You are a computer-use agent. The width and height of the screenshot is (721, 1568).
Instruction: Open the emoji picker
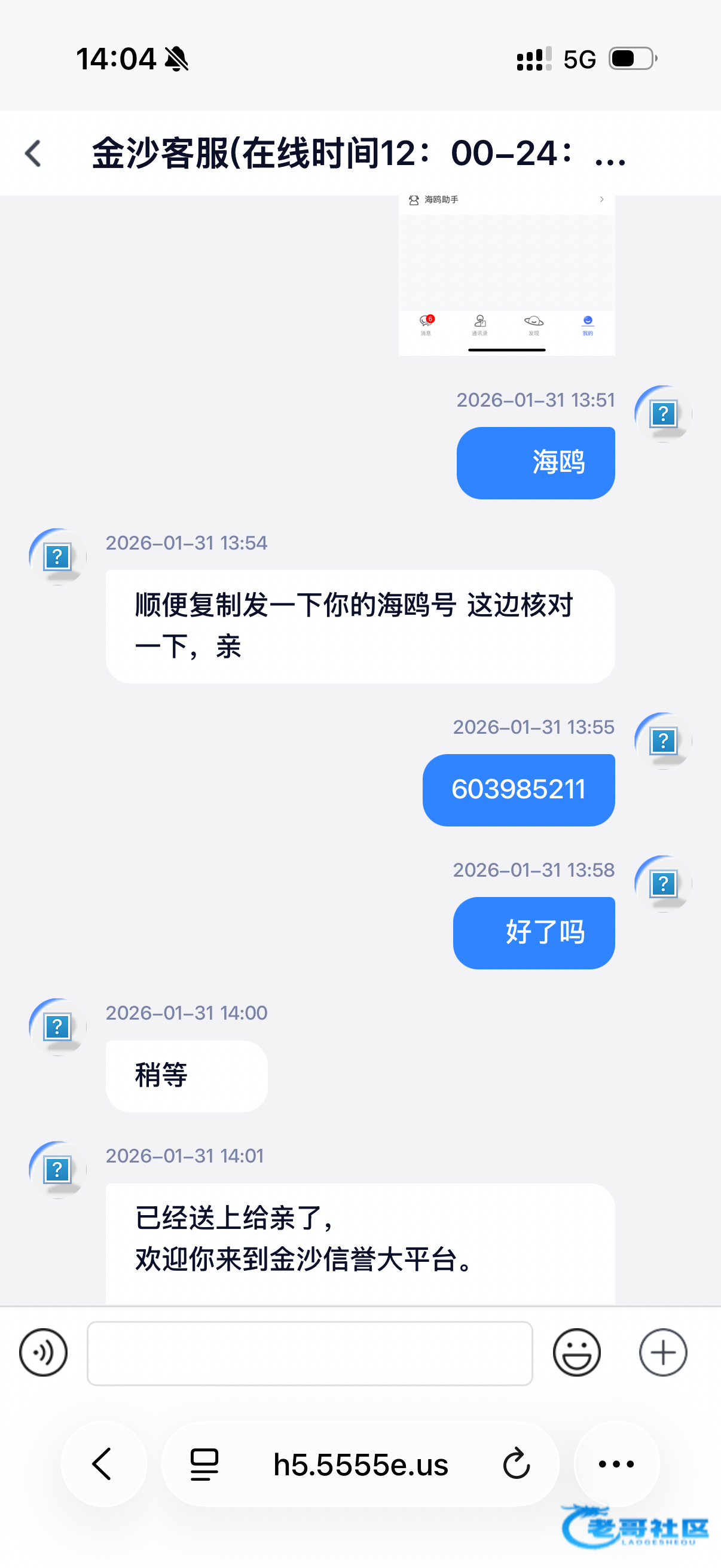pyautogui.click(x=576, y=1352)
